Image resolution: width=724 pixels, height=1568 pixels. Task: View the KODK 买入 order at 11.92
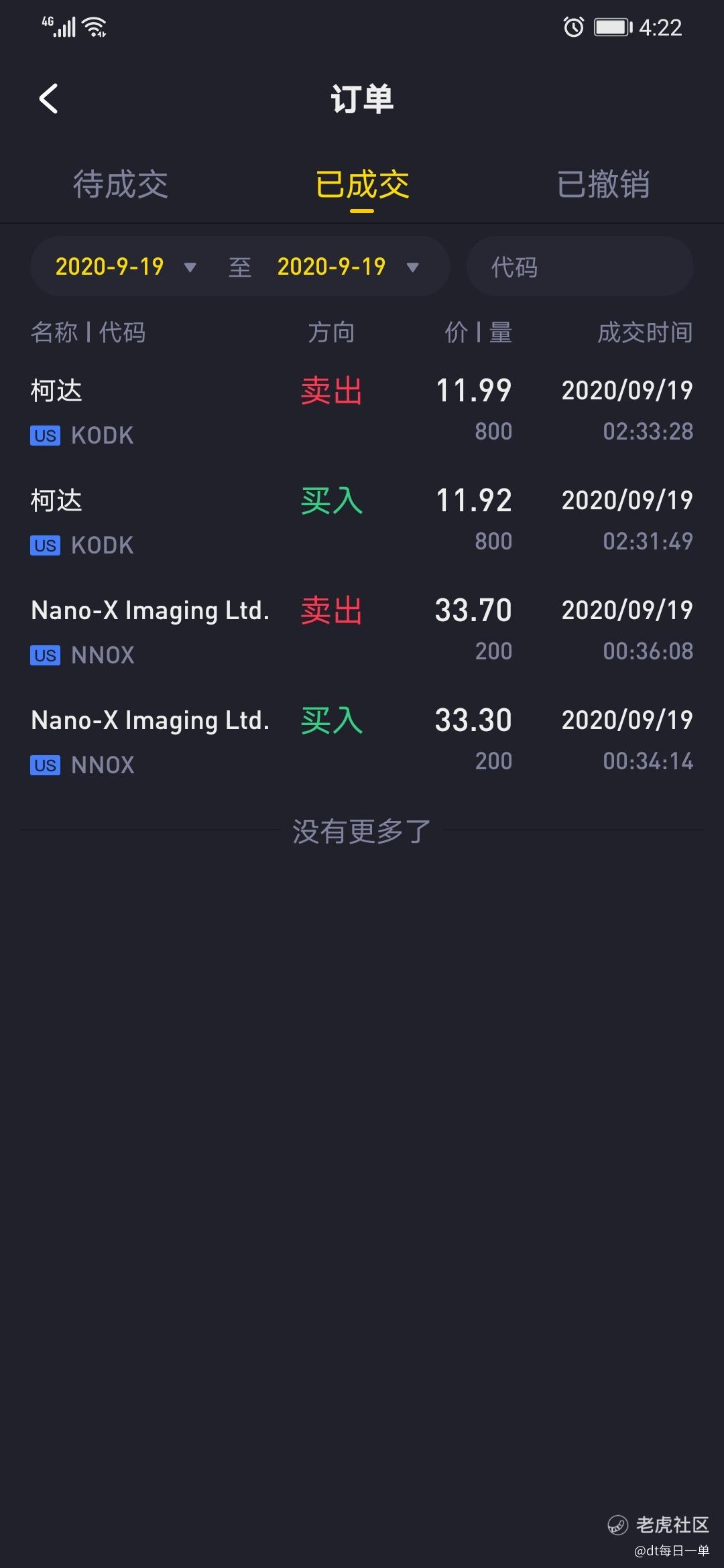coord(362,521)
